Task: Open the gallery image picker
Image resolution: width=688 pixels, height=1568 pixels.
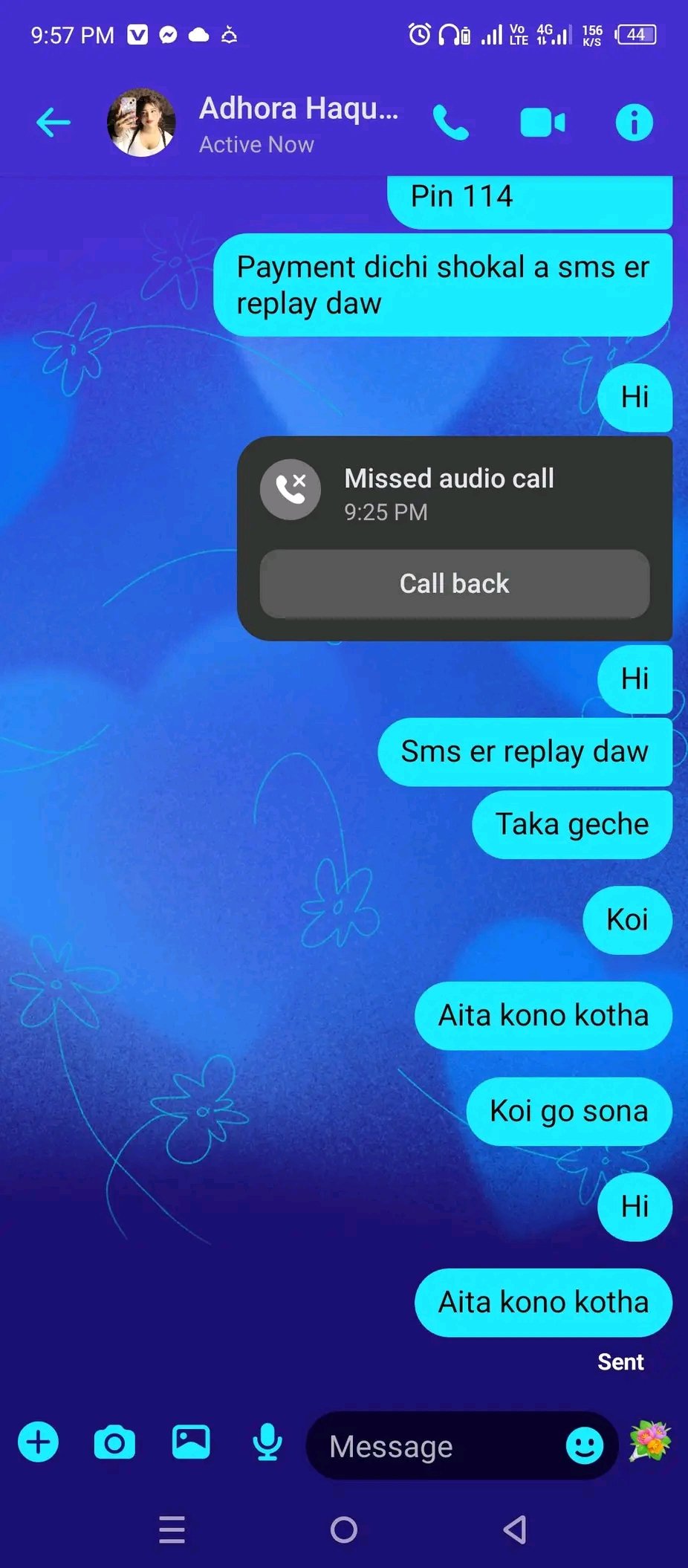Action: click(x=191, y=1442)
